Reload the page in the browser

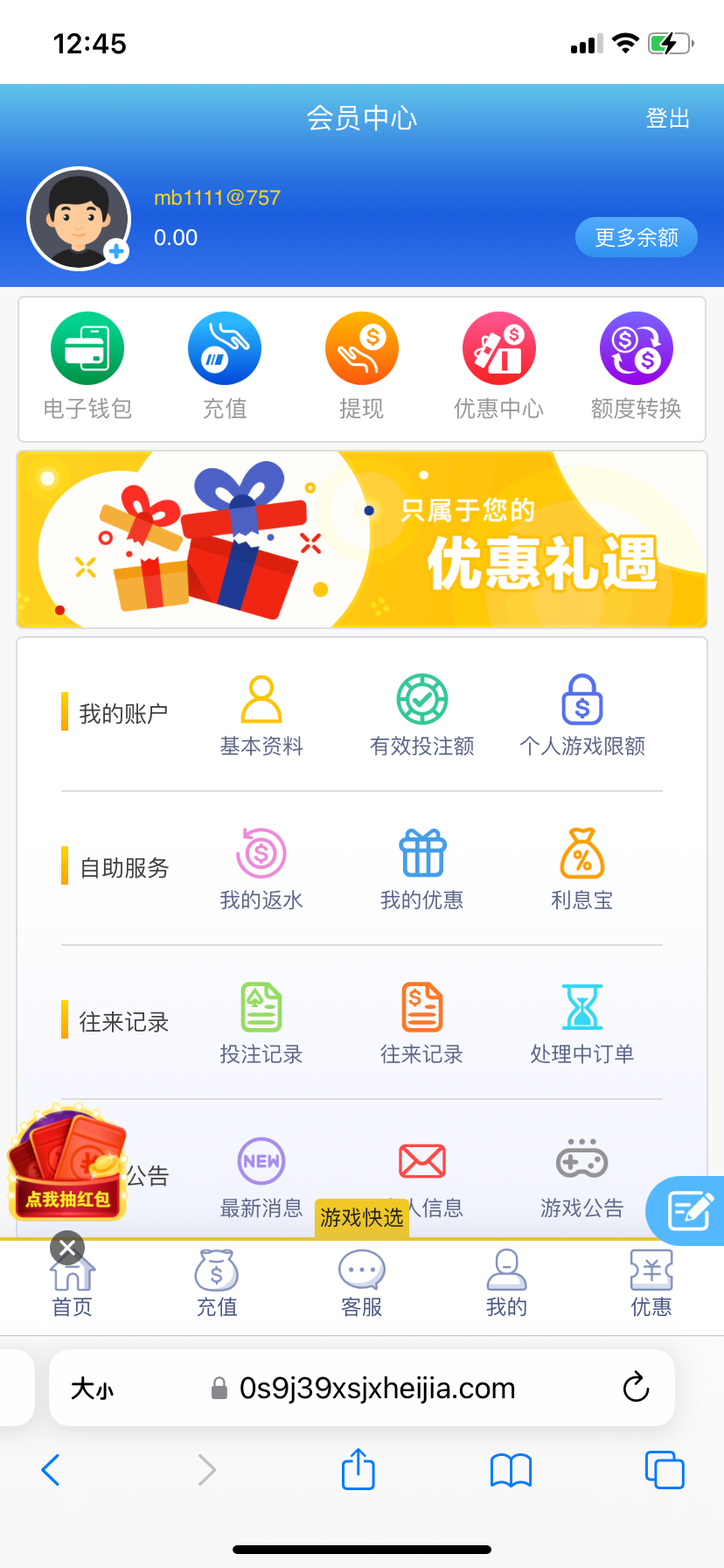[x=636, y=1388]
